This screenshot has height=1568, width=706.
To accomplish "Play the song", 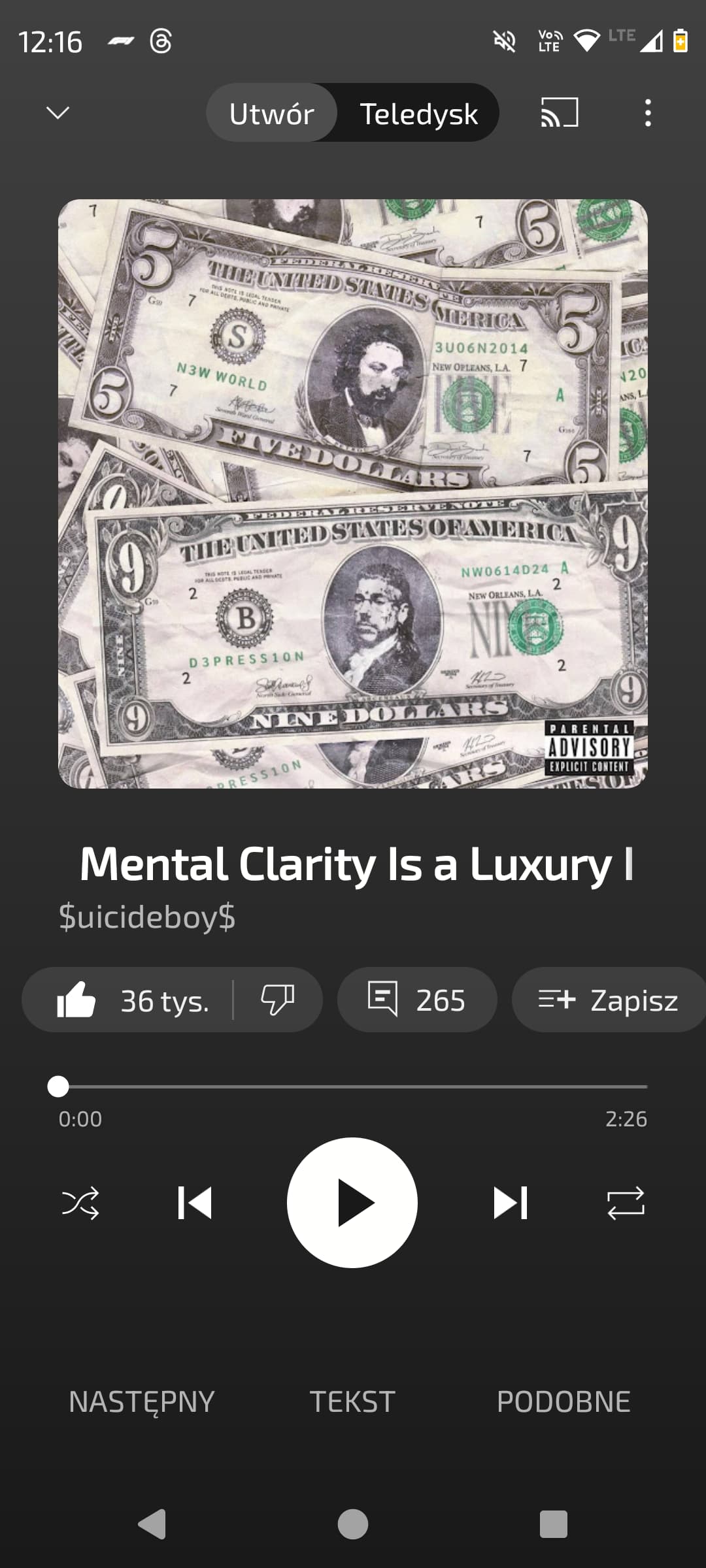I will point(352,1203).
